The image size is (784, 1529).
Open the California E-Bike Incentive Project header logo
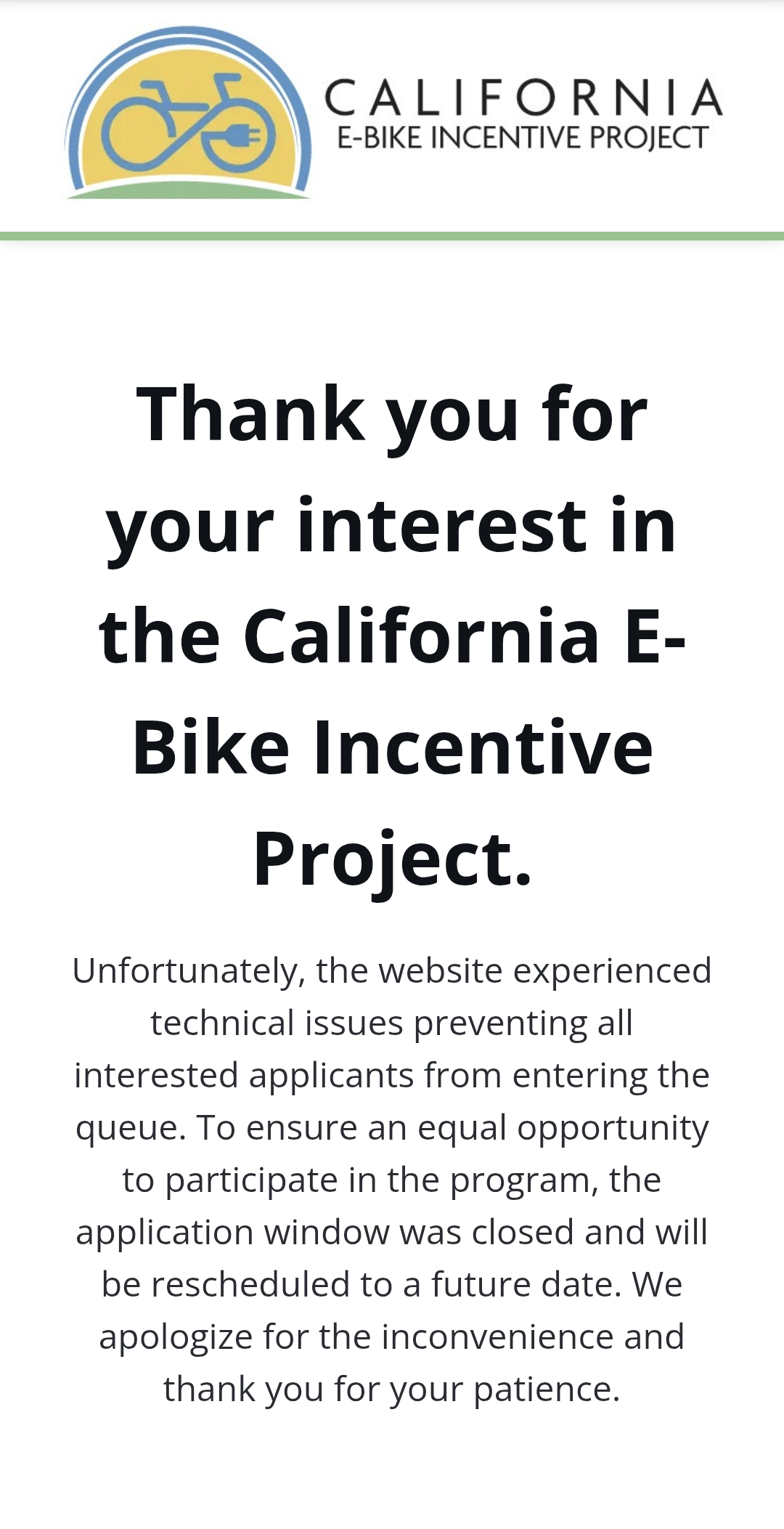394,113
